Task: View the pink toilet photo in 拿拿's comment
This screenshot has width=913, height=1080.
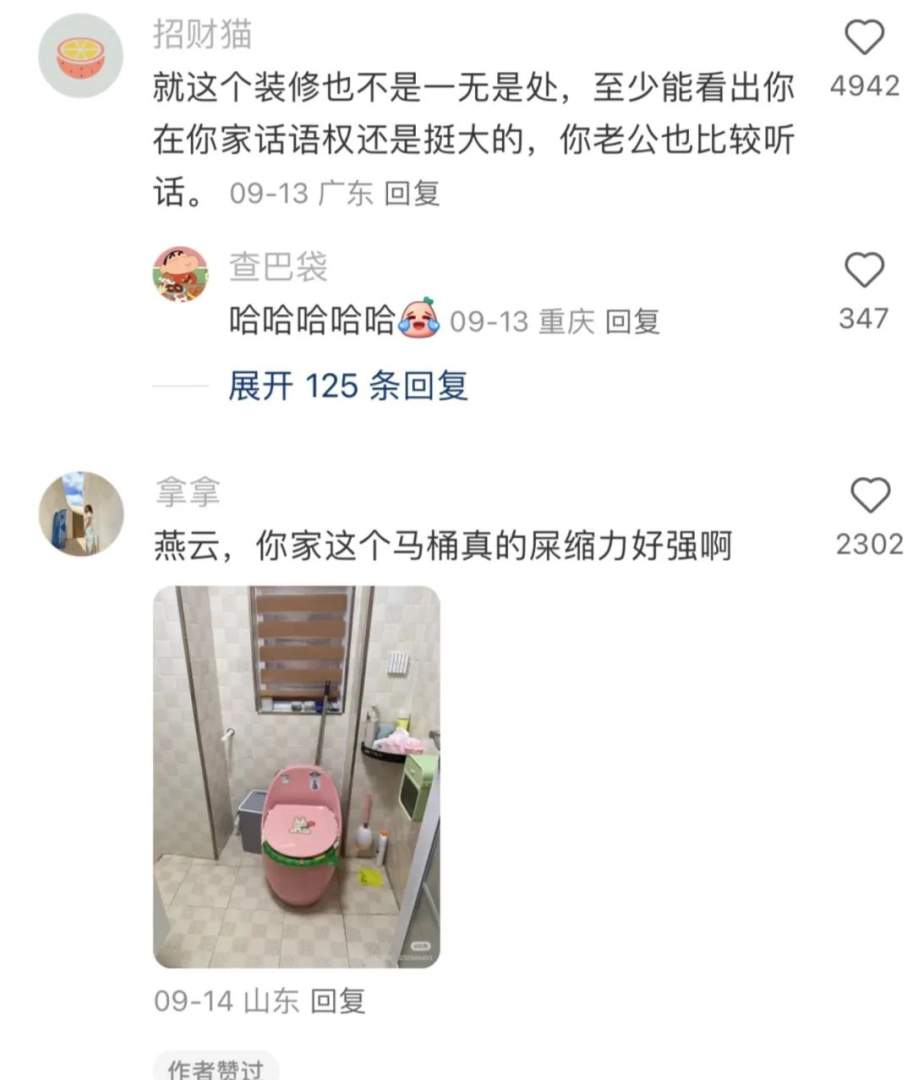Action: tap(296, 776)
